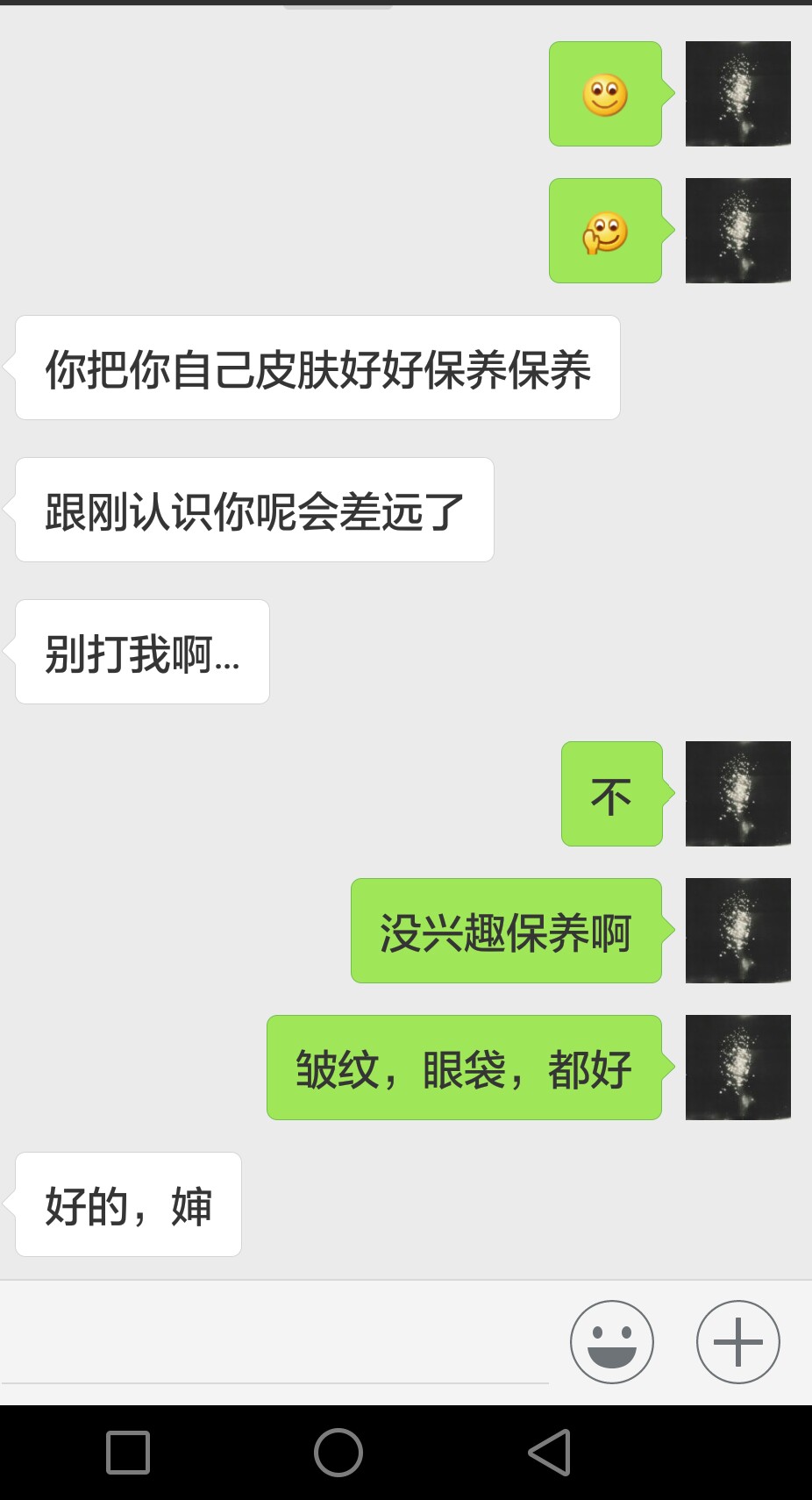Open the recent apps view

(x=128, y=1453)
